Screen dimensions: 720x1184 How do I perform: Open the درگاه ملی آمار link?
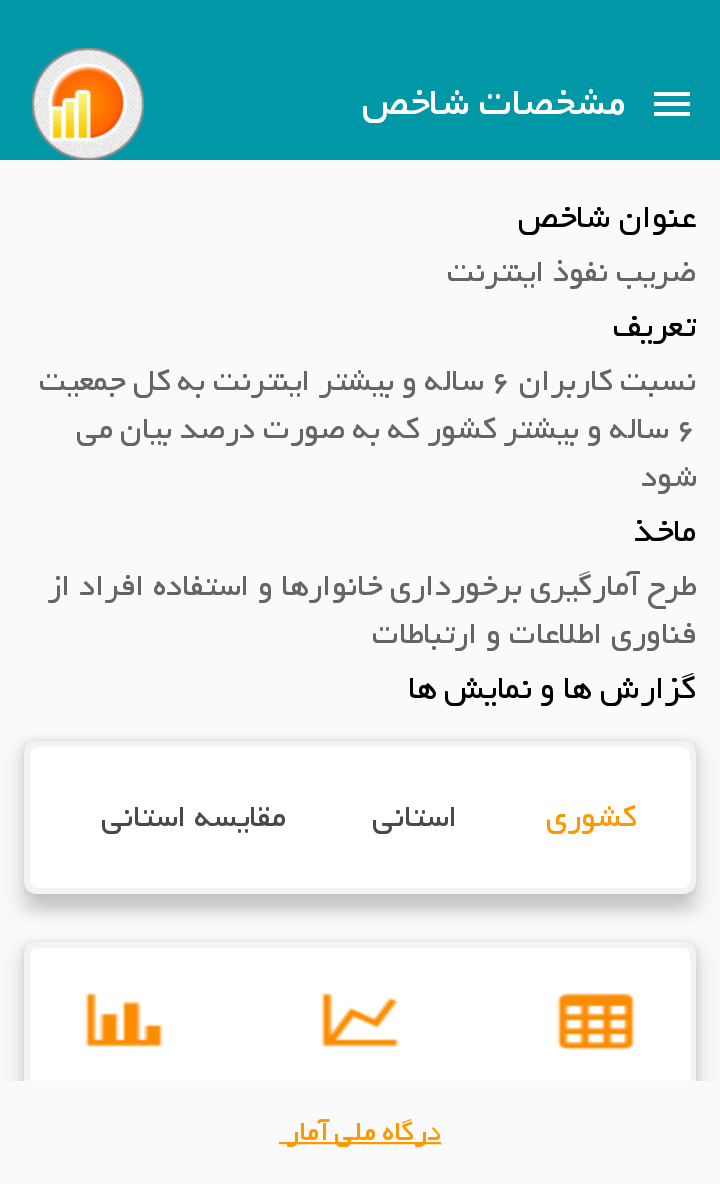tap(360, 1133)
